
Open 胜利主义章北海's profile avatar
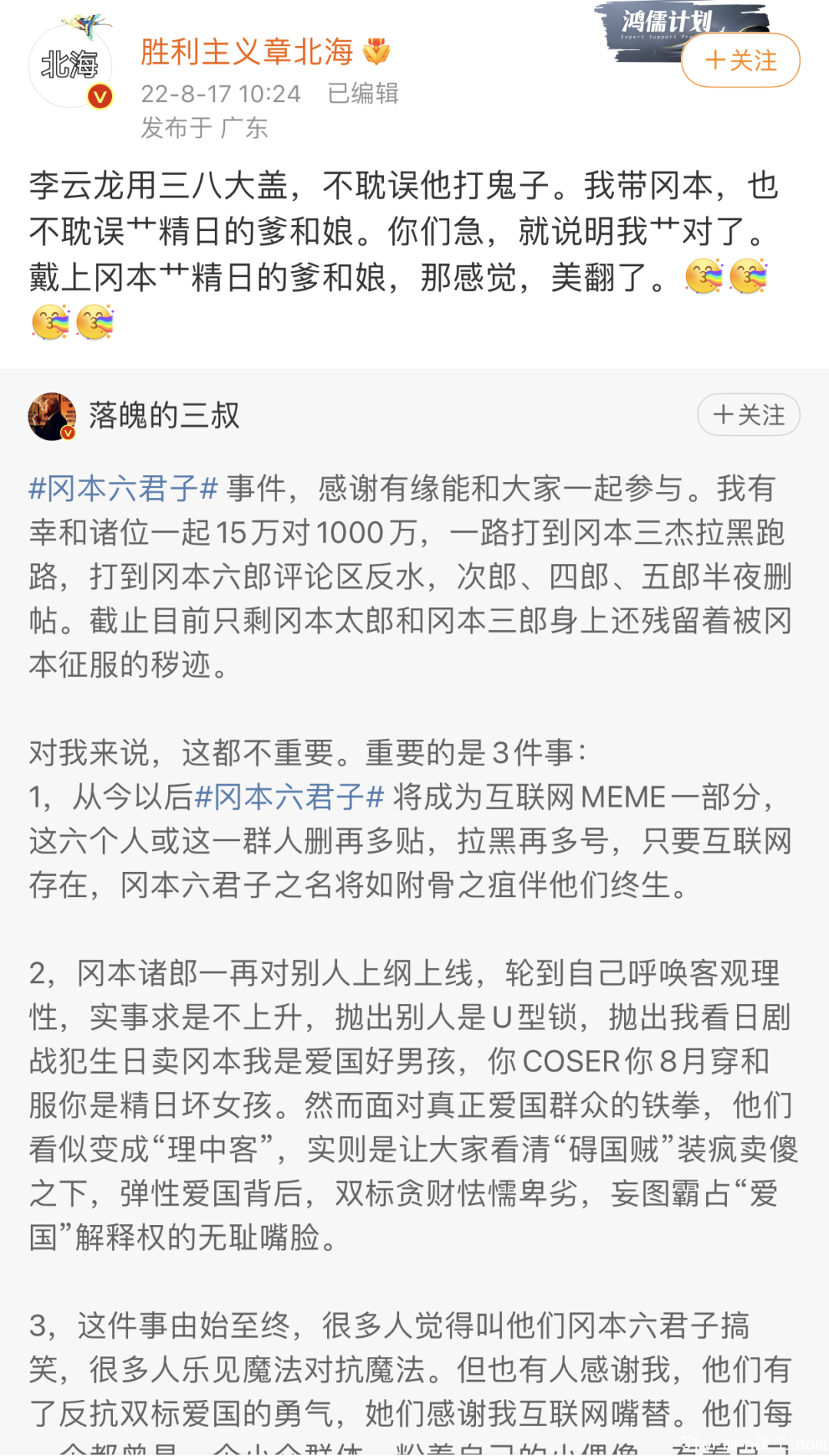point(70,66)
